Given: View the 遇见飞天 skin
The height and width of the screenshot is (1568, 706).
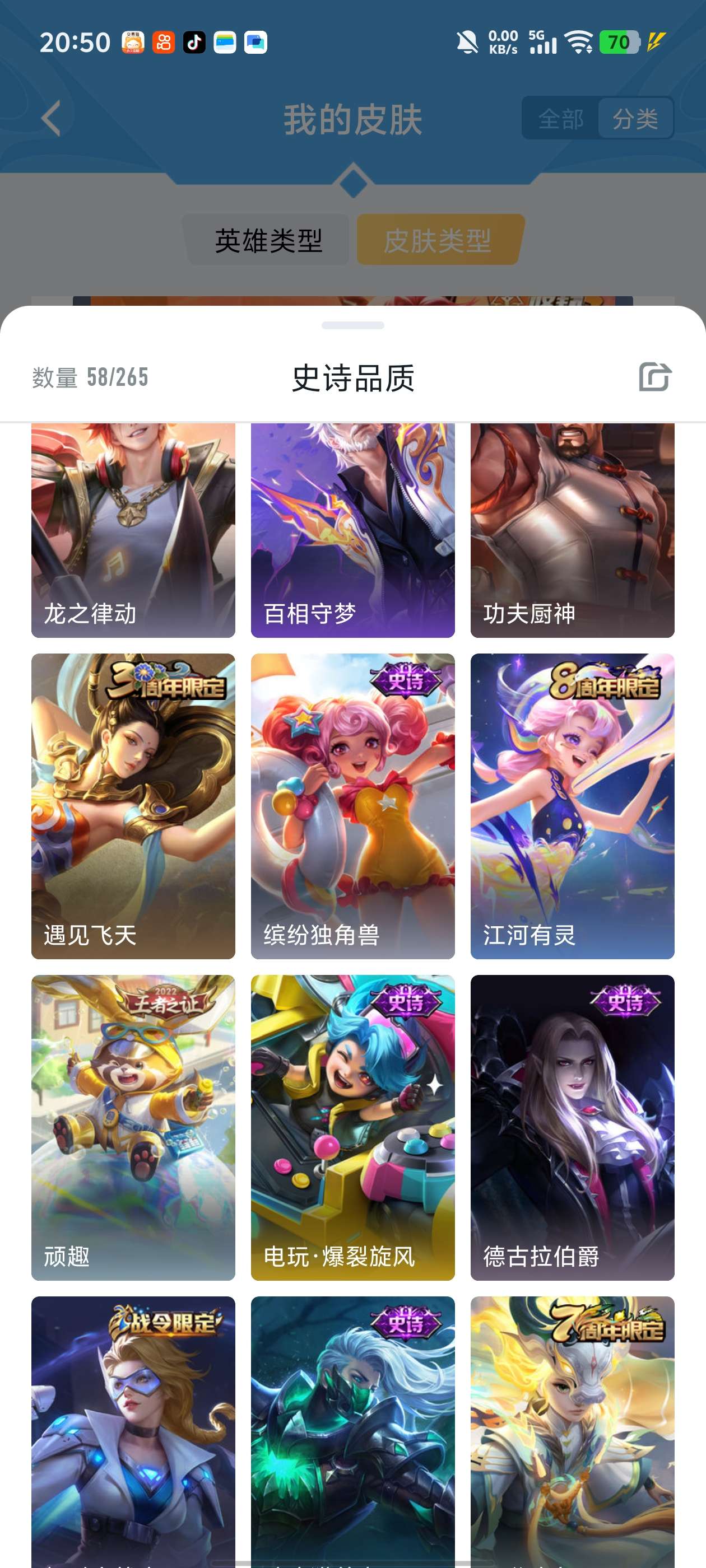Looking at the screenshot, I should click(x=133, y=805).
